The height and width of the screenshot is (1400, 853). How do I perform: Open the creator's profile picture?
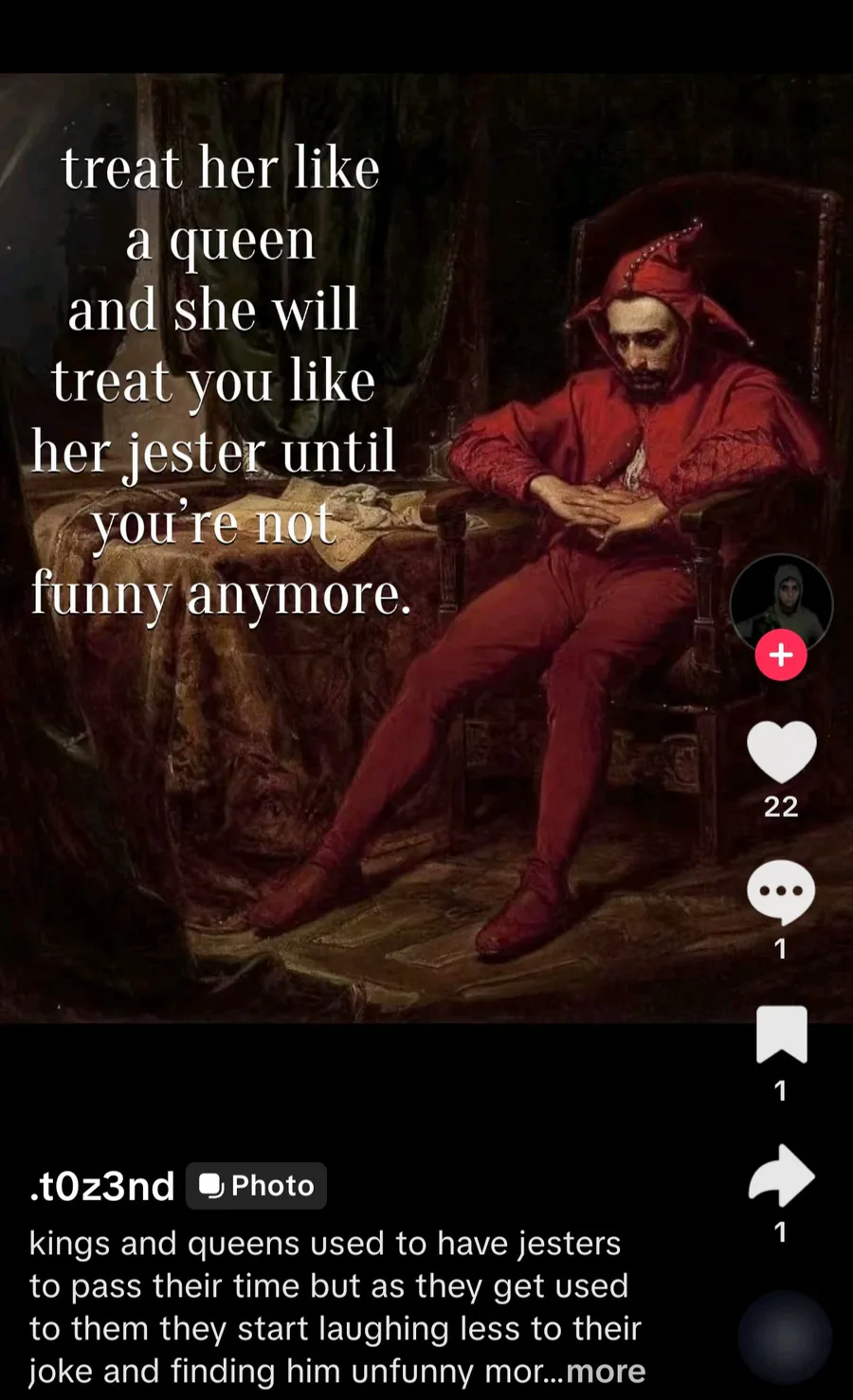[781, 605]
